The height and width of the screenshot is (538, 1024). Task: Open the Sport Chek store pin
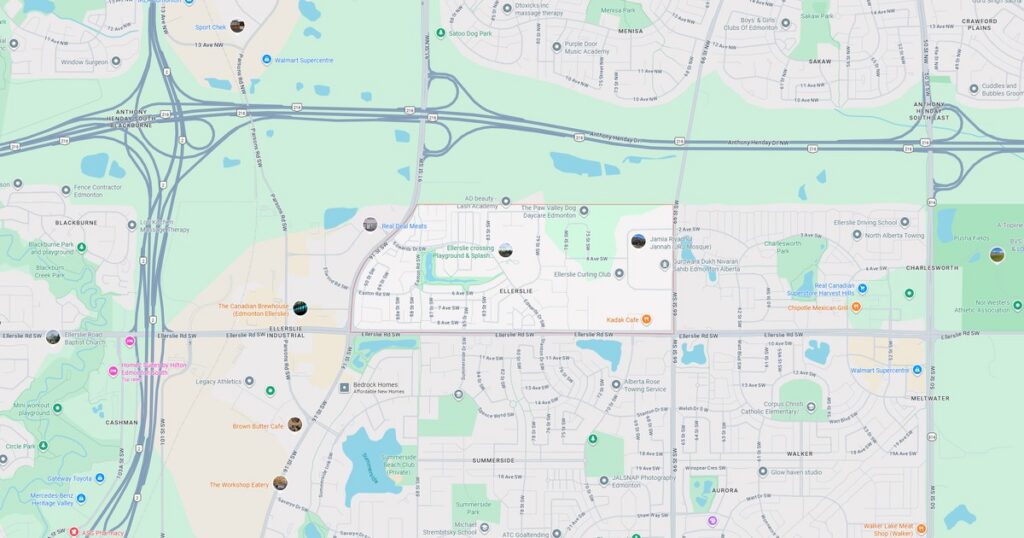[x=237, y=26]
